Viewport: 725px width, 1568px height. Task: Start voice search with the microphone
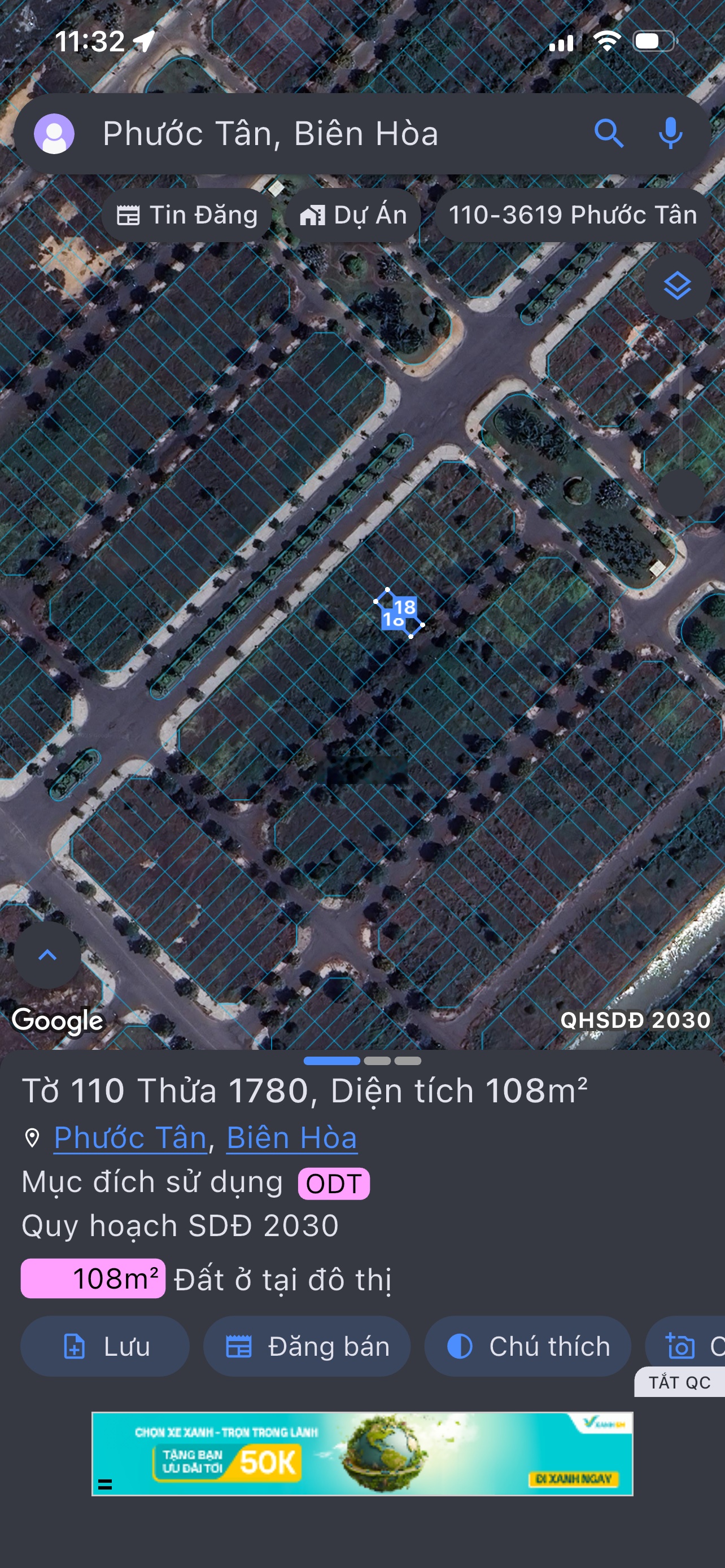point(670,133)
